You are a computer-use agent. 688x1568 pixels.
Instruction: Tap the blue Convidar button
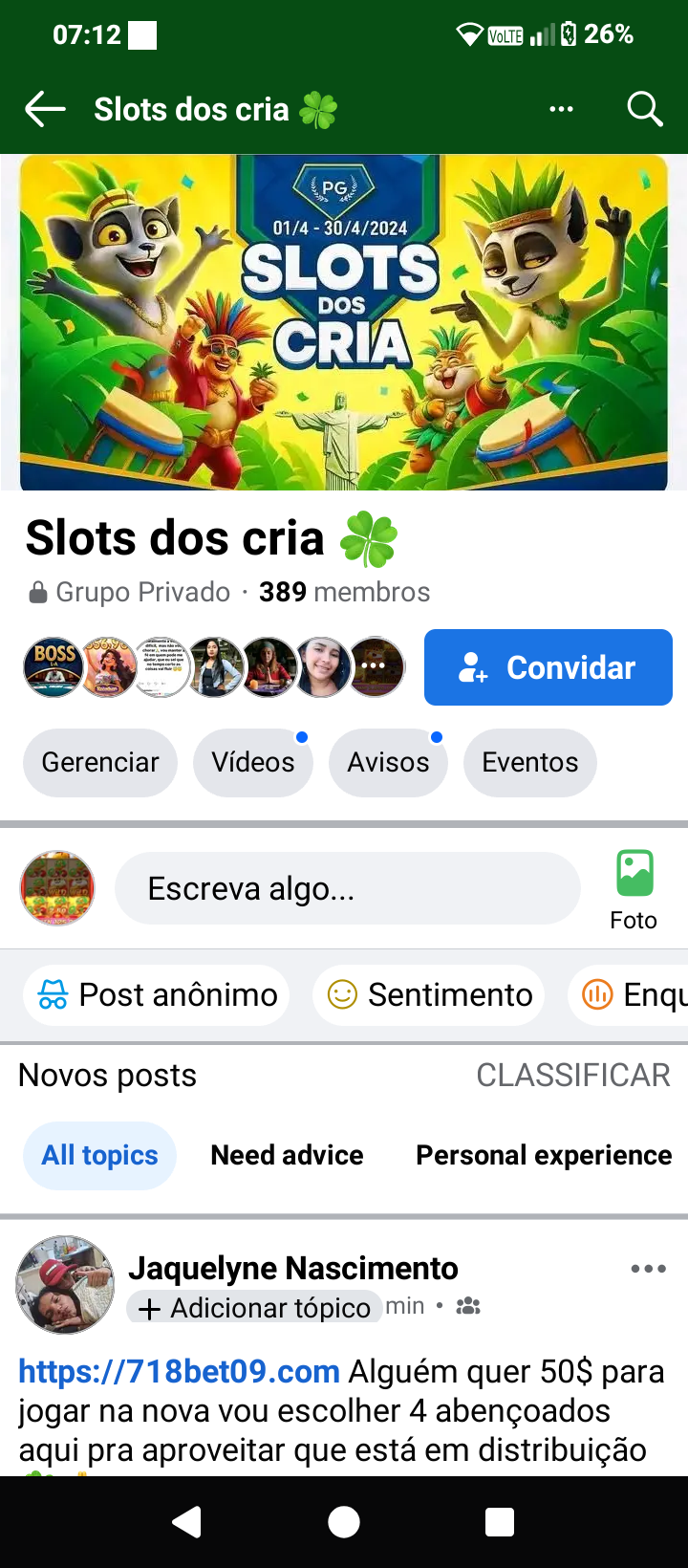coord(548,667)
